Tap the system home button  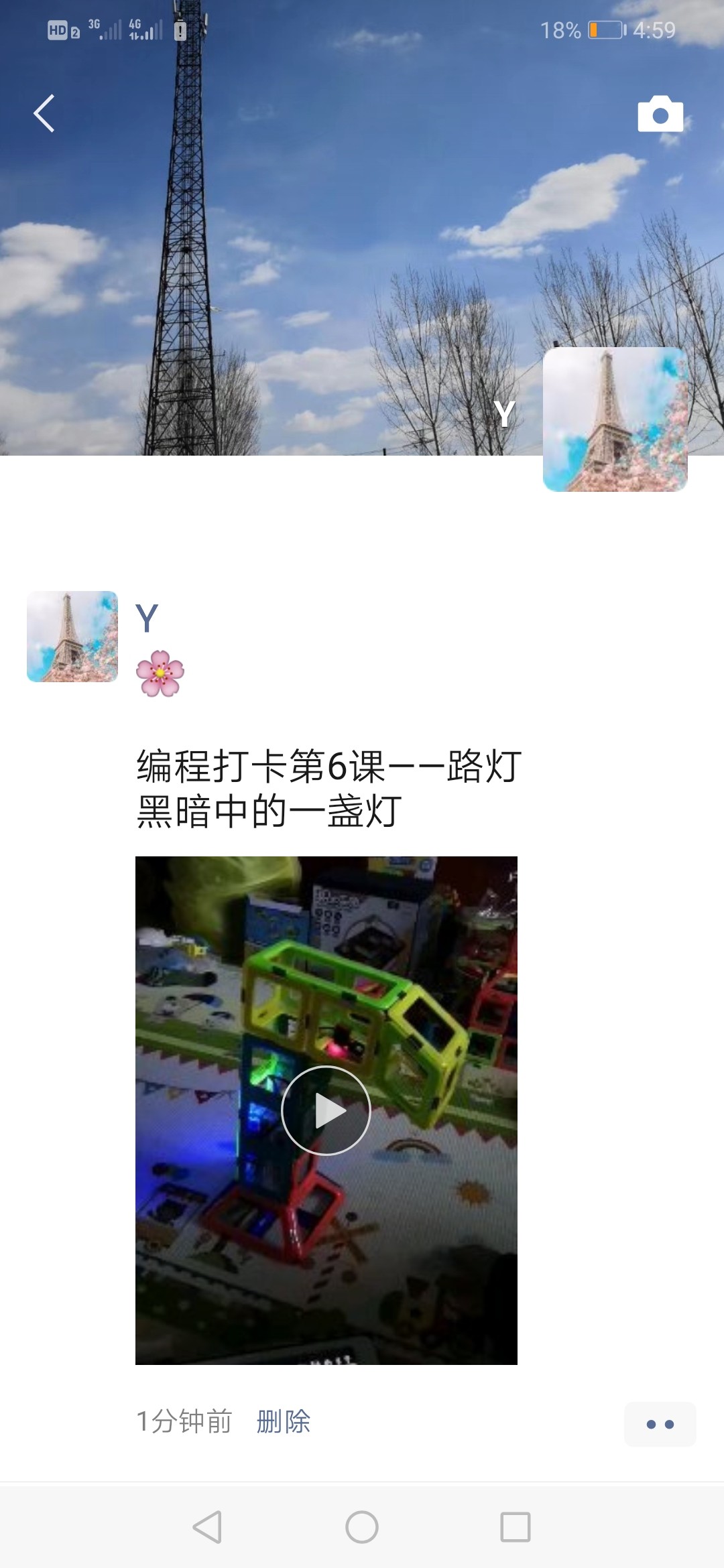point(362,1528)
